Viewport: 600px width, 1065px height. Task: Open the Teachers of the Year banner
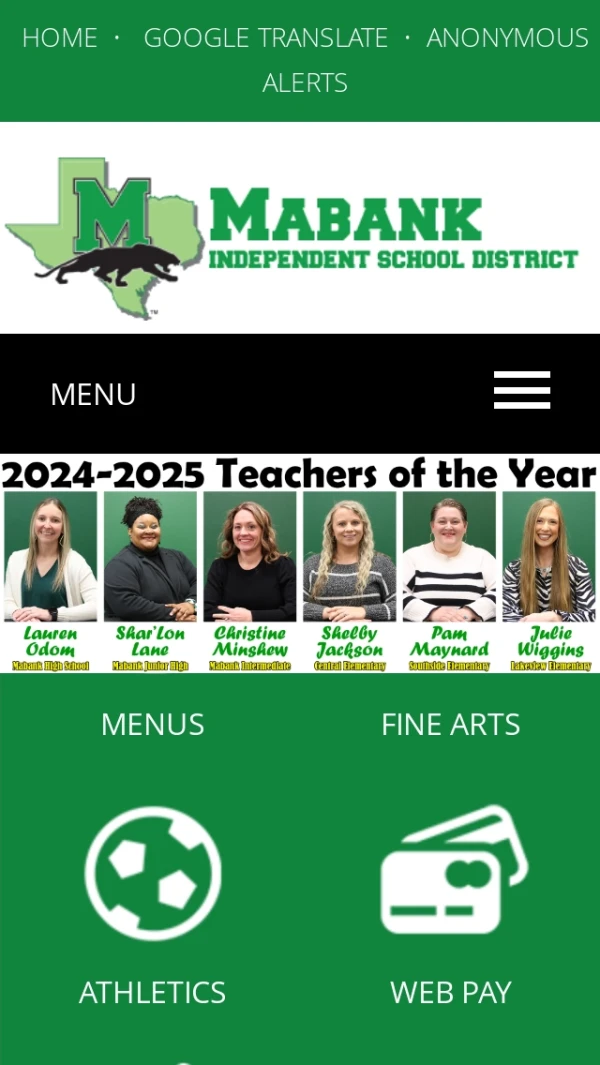(300, 564)
